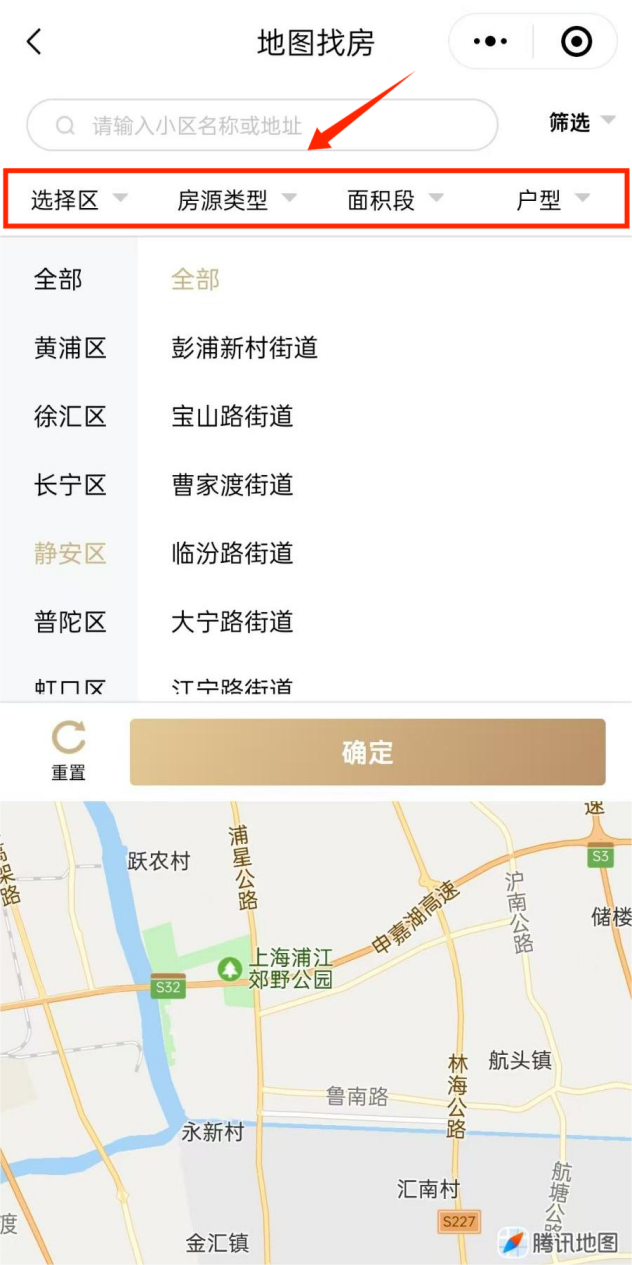This screenshot has width=632, height=1265.
Task: Expand the 房源类型 dropdown
Action: click(236, 200)
